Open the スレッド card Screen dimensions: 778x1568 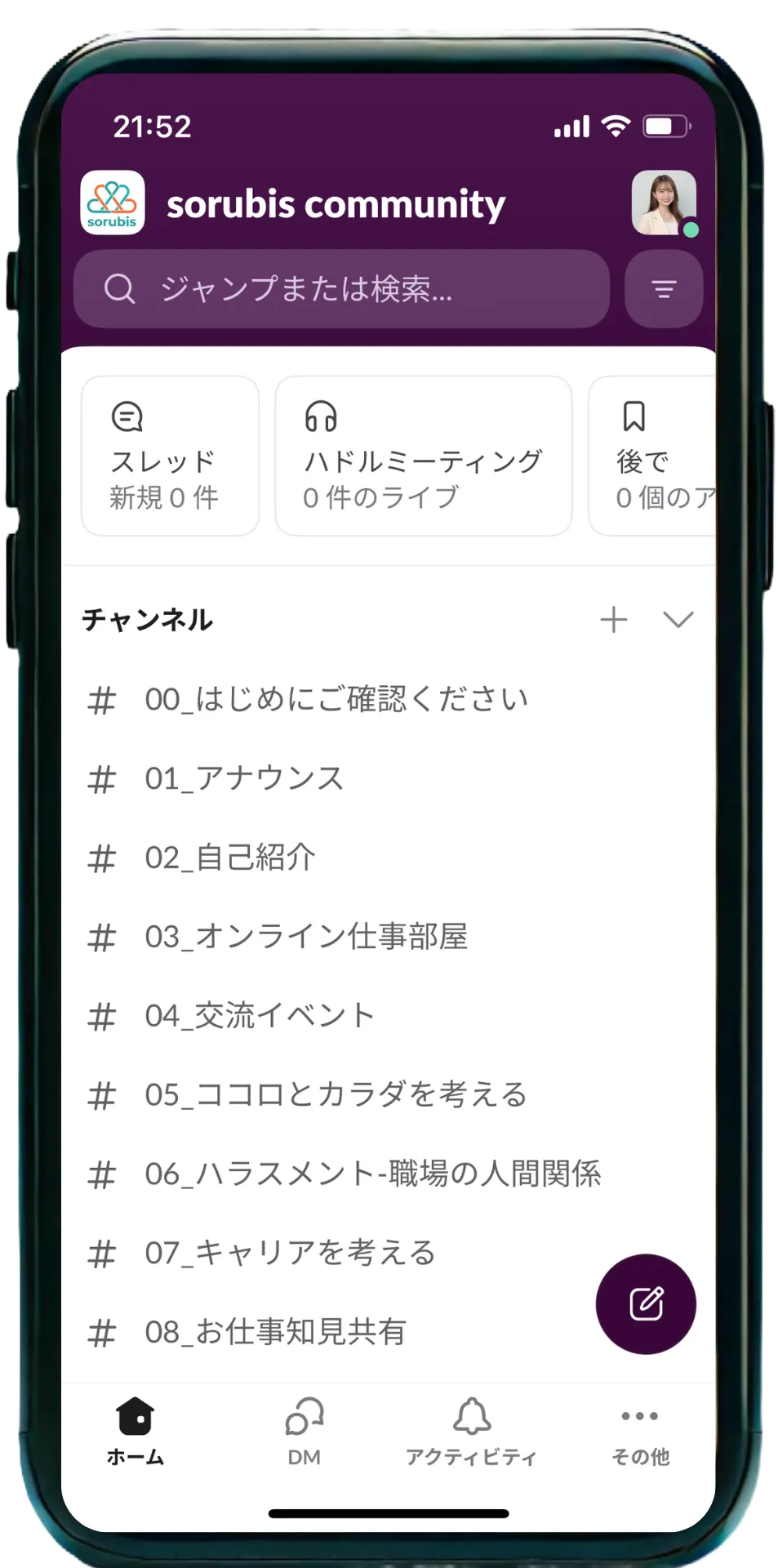point(170,456)
